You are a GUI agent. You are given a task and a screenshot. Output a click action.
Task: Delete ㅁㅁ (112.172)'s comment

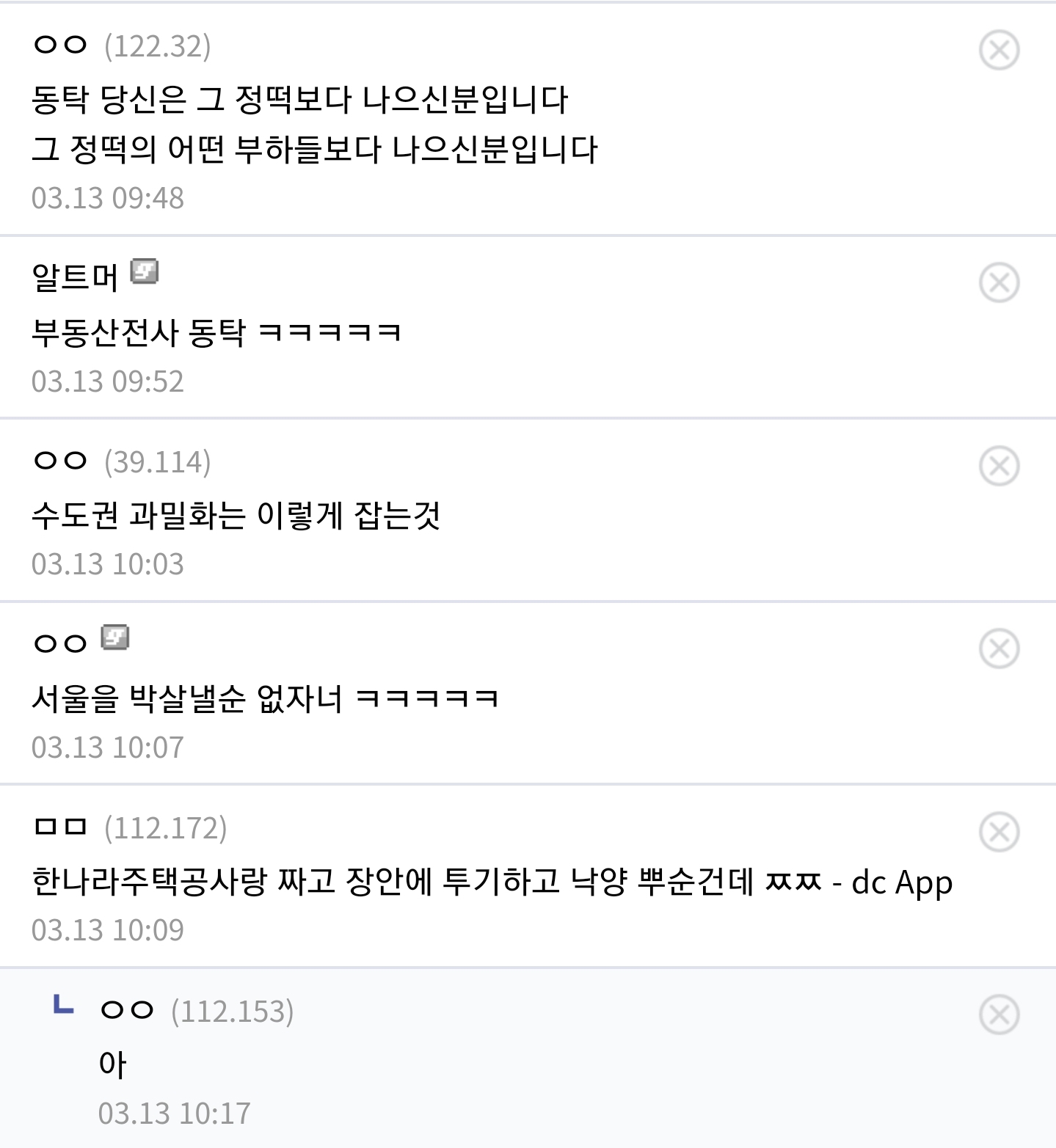point(999,832)
